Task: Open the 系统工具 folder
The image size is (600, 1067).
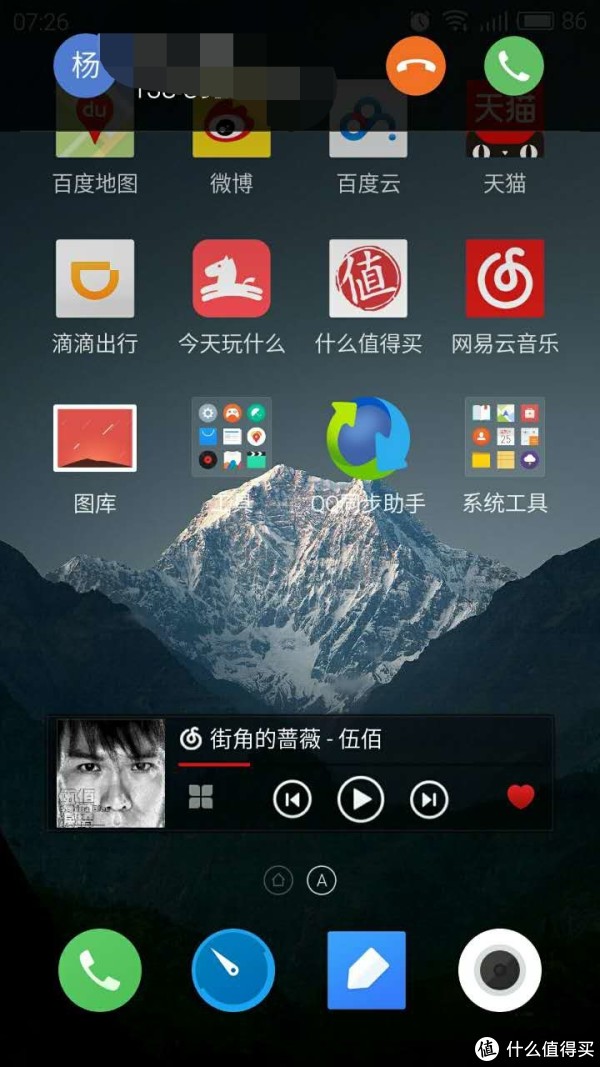Action: tap(505, 439)
